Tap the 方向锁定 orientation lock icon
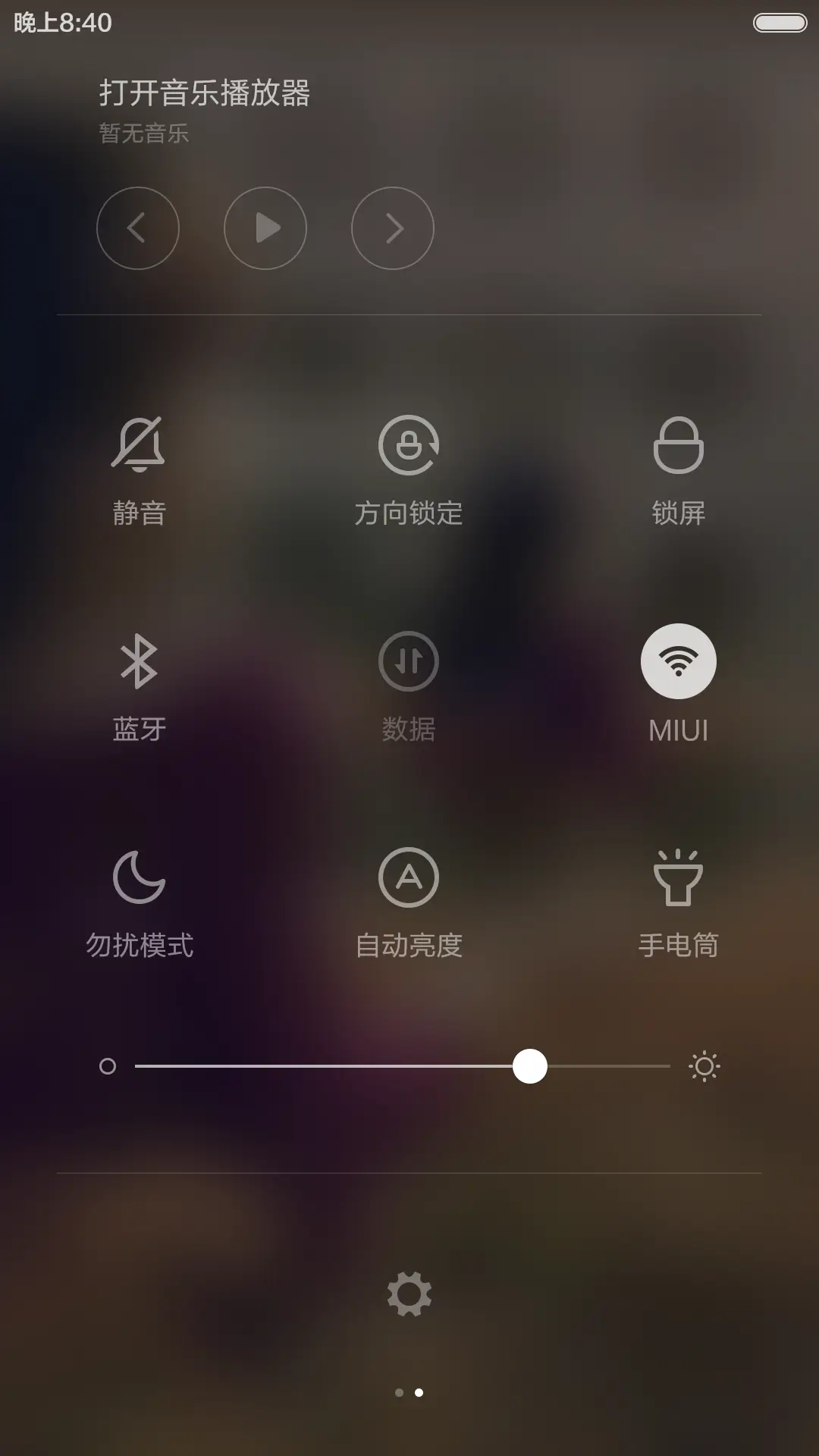Viewport: 819px width, 1456px height. 409,446
